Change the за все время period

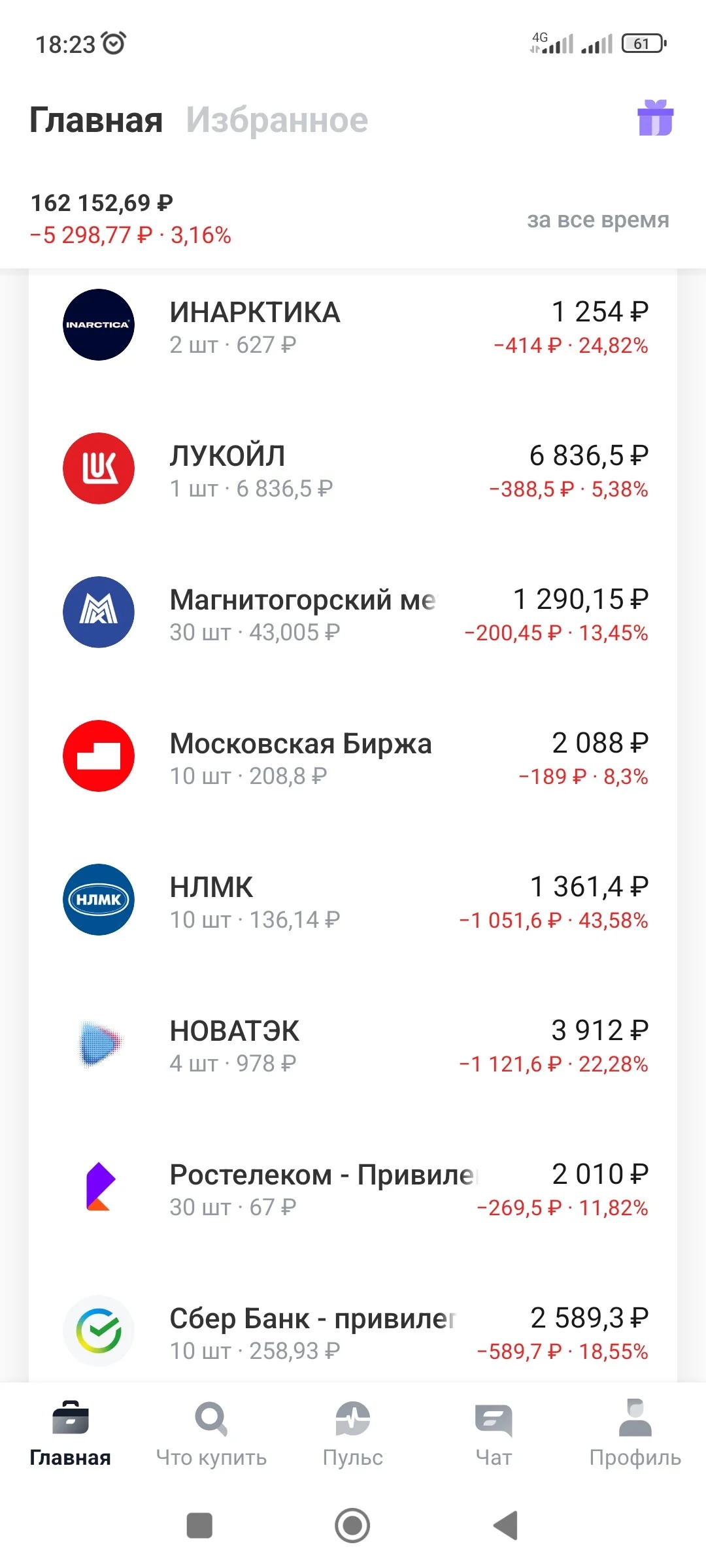[598, 220]
